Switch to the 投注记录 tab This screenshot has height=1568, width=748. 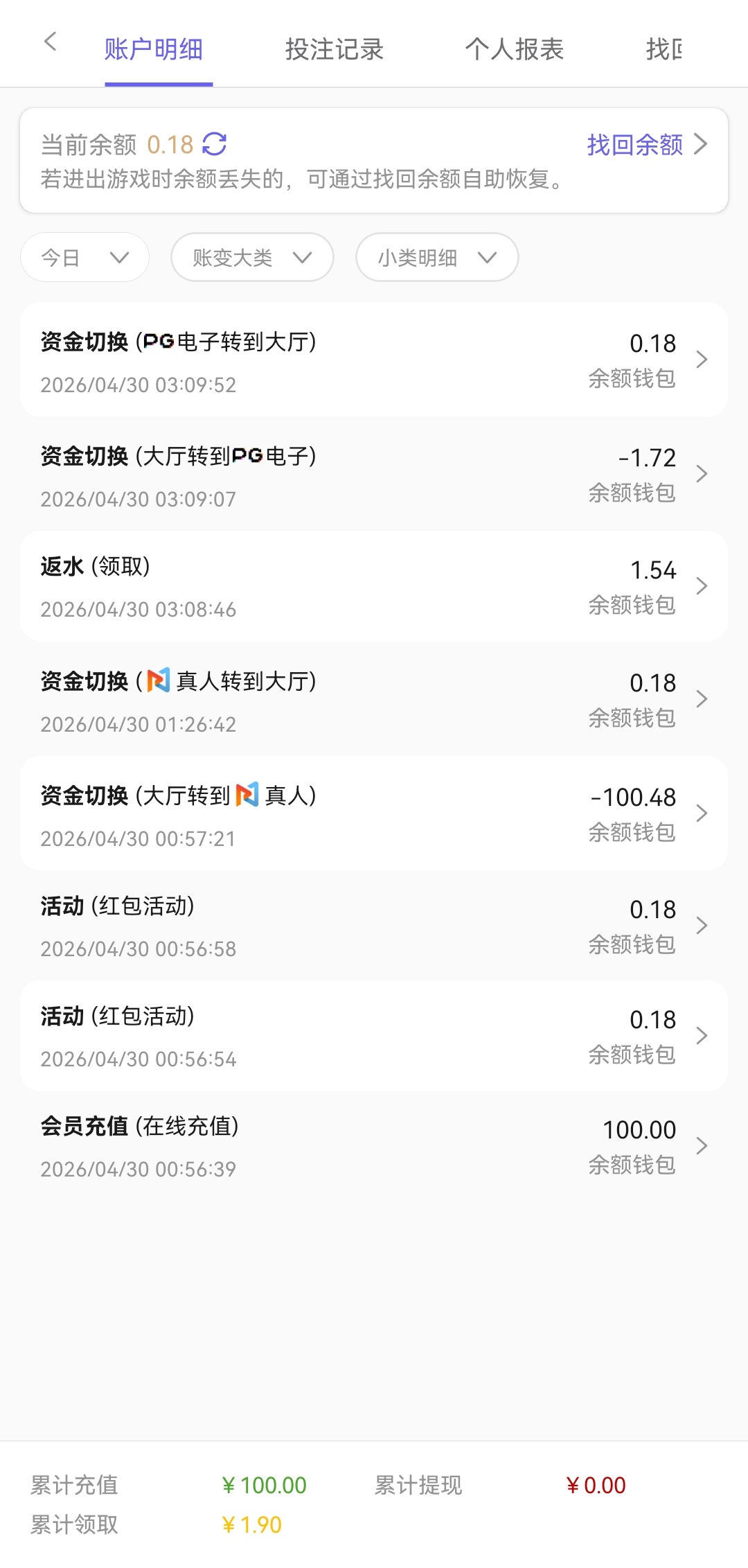(334, 49)
